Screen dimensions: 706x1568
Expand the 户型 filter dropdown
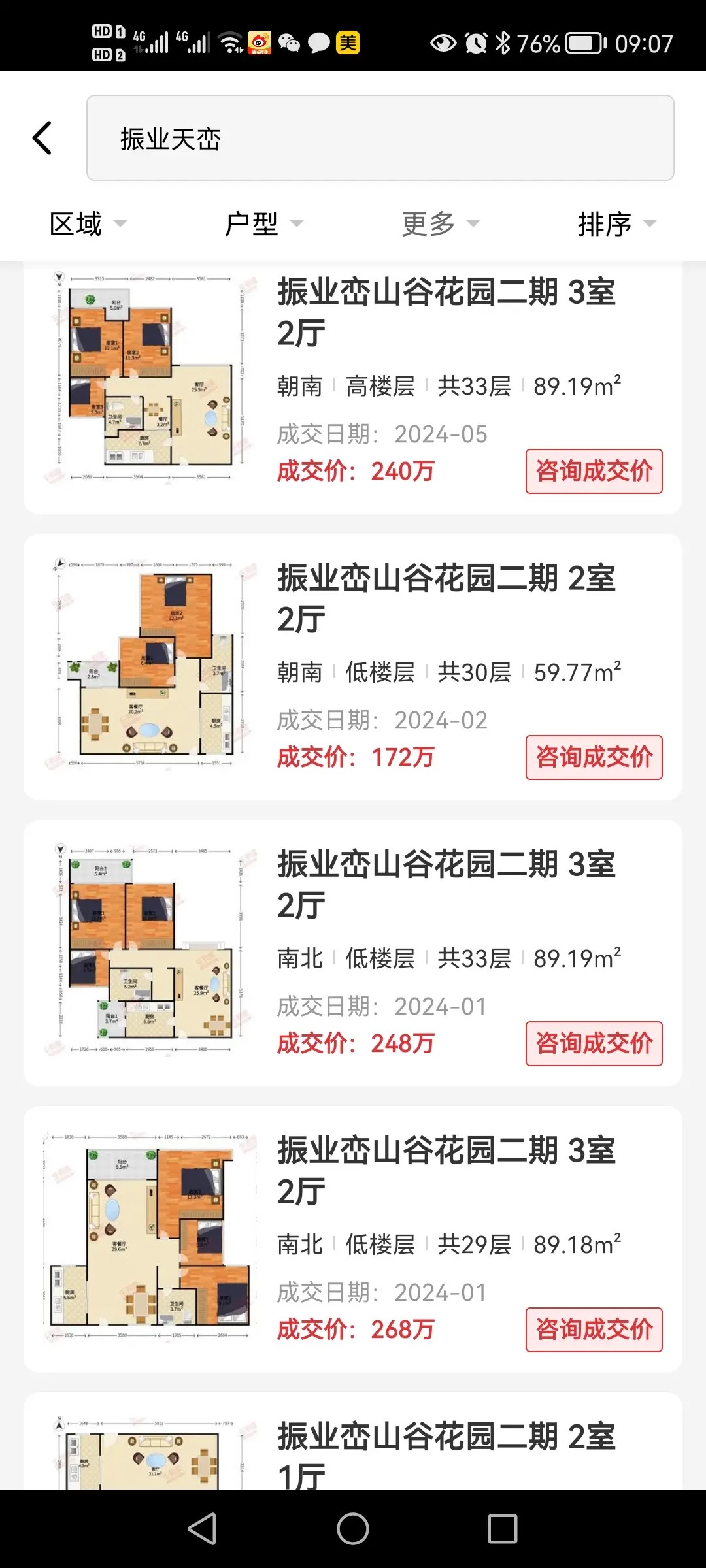(264, 224)
